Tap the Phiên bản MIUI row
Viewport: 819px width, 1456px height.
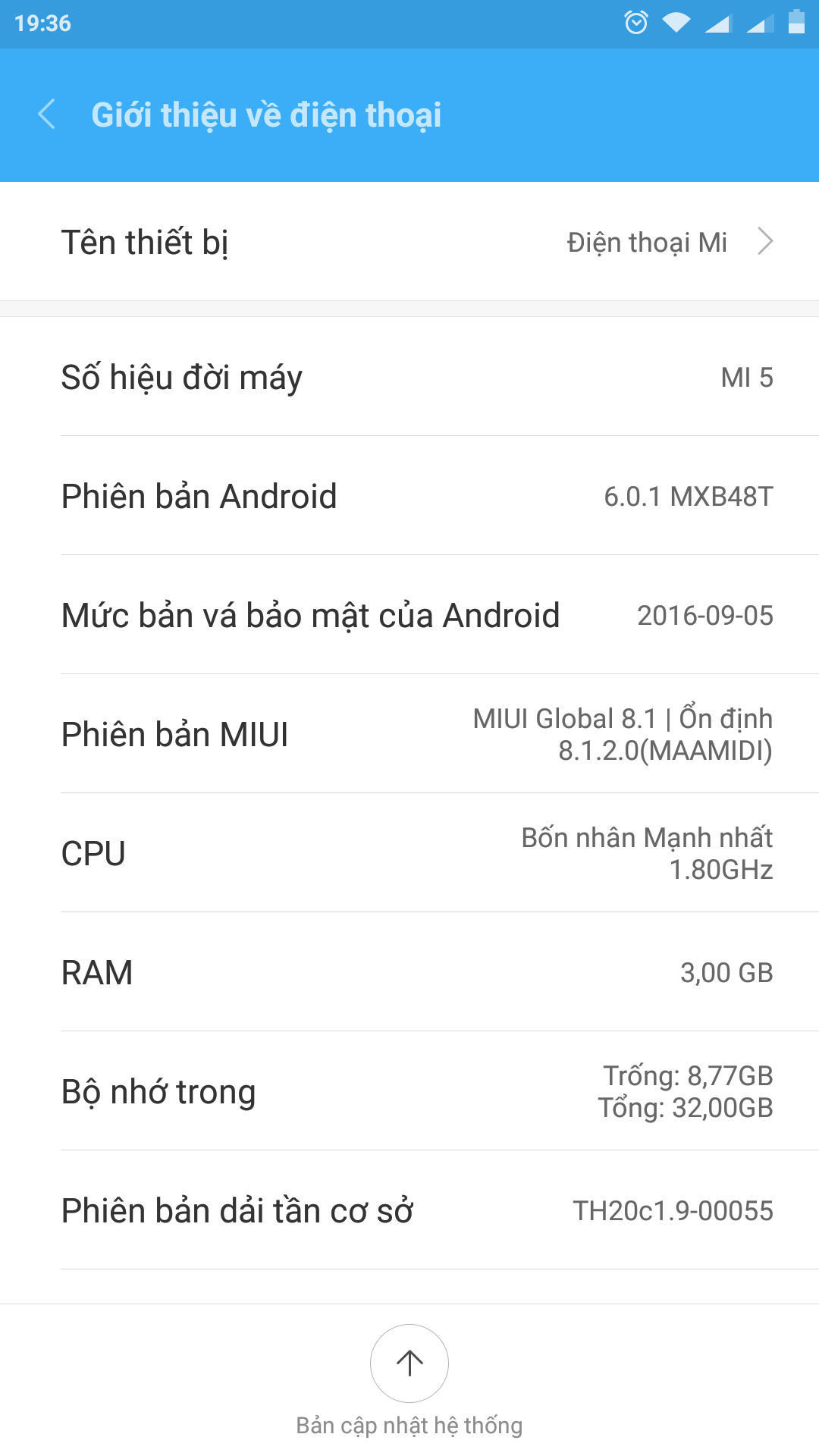[x=409, y=734]
